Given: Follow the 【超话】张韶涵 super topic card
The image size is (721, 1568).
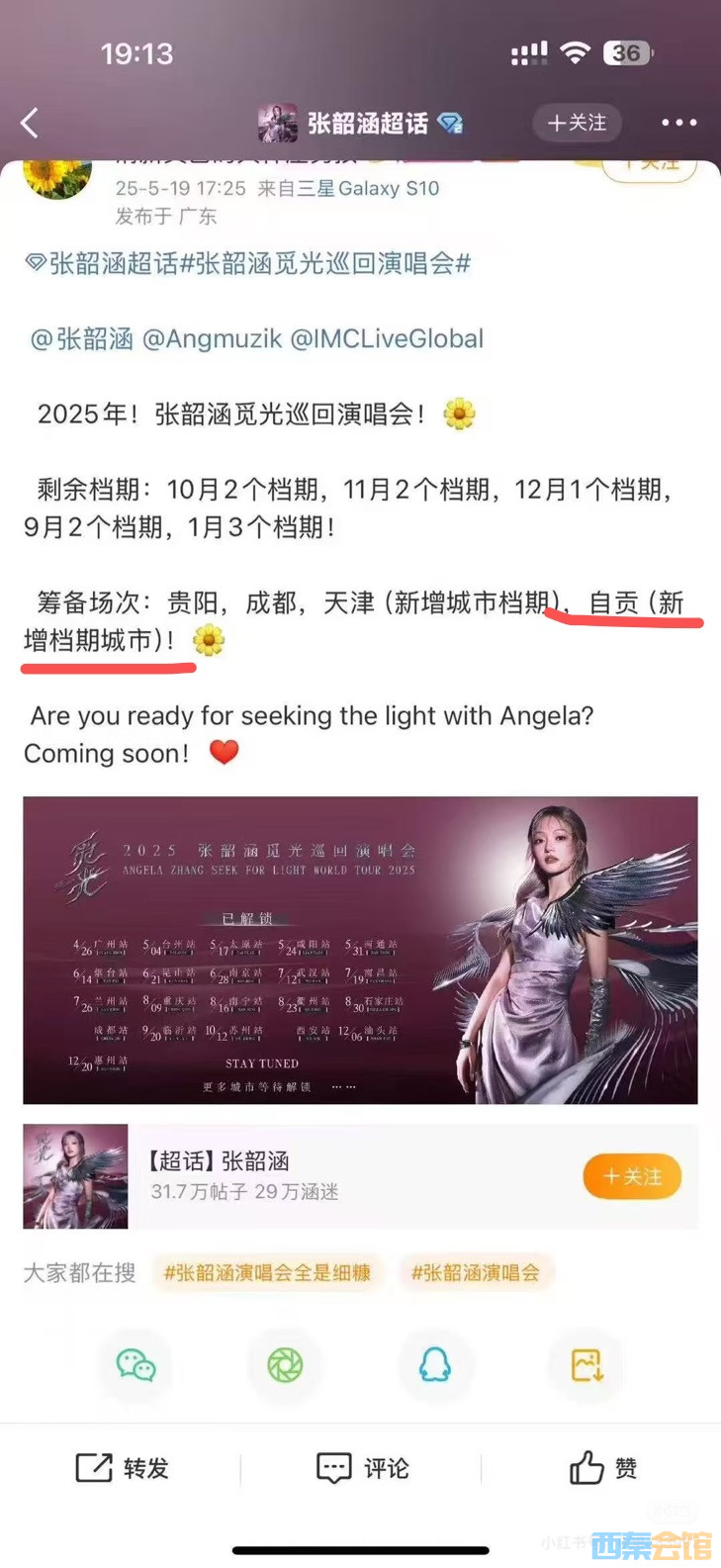Looking at the screenshot, I should click(632, 1176).
